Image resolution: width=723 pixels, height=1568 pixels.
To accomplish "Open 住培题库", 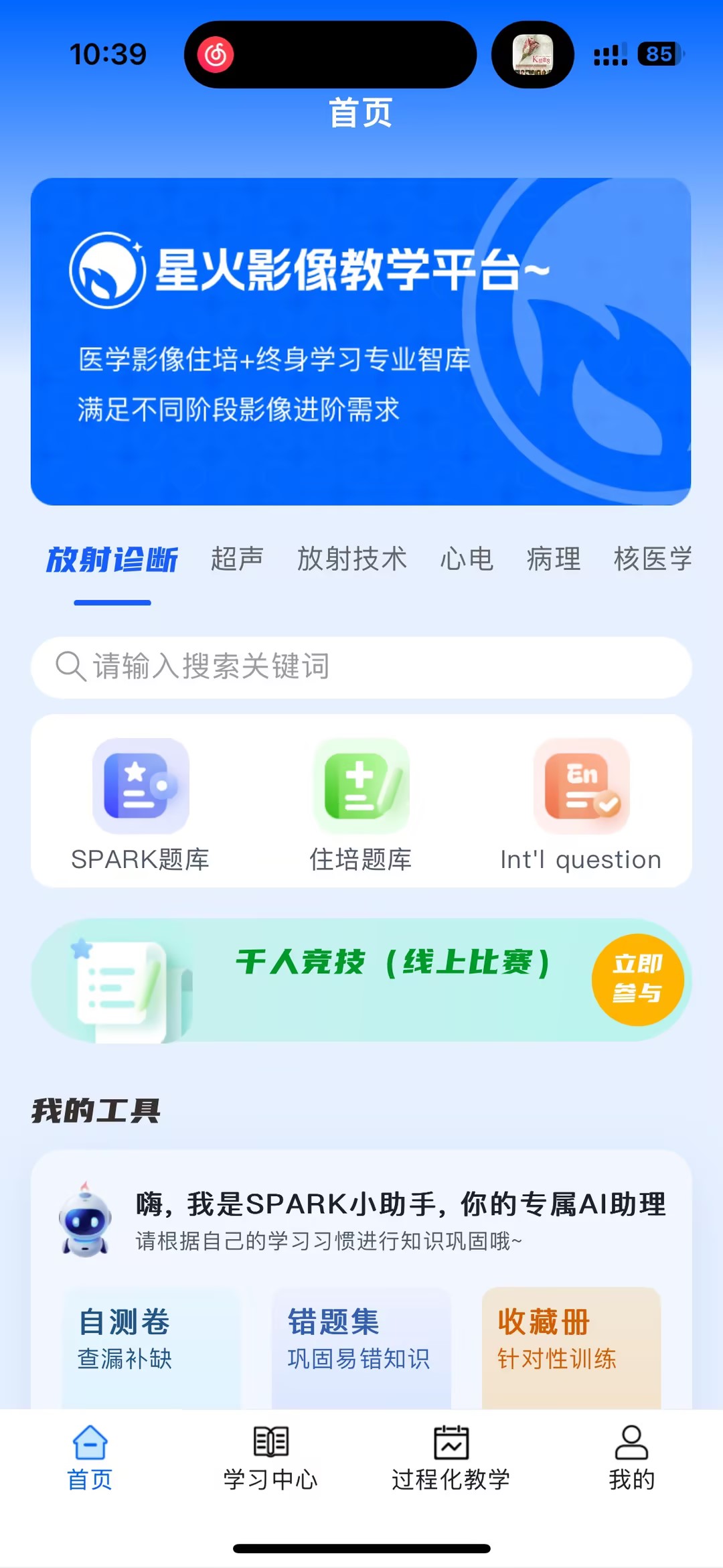I will coord(361,804).
